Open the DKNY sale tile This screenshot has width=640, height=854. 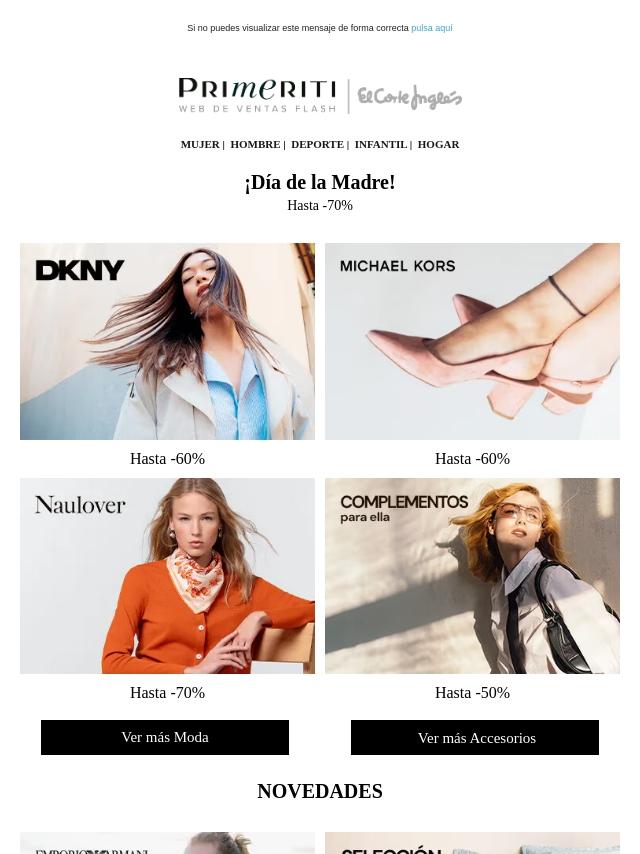[167, 341]
